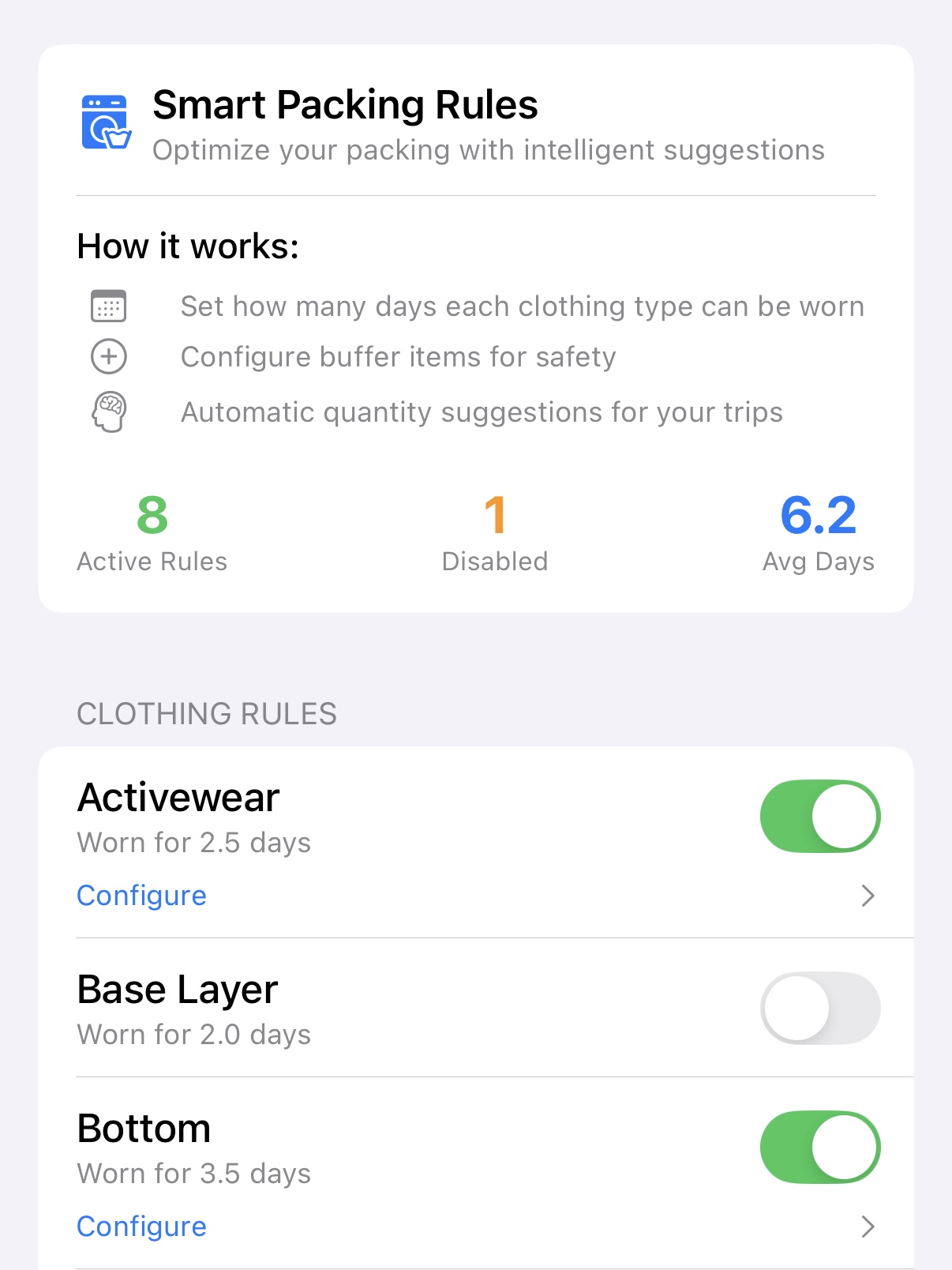
Task: Open Configure for the Bottom rule
Action: 142,1227
